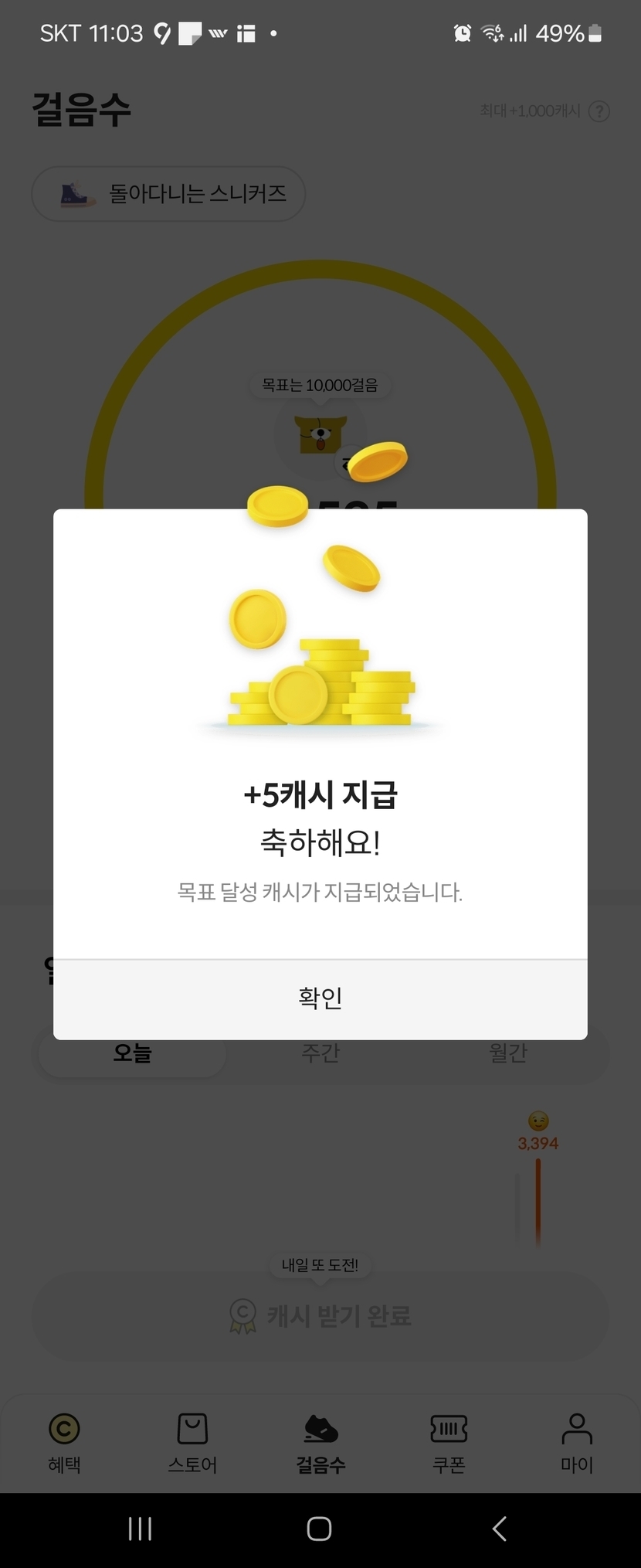Go back using the system back button
The image size is (641, 1568).
(x=500, y=1528)
